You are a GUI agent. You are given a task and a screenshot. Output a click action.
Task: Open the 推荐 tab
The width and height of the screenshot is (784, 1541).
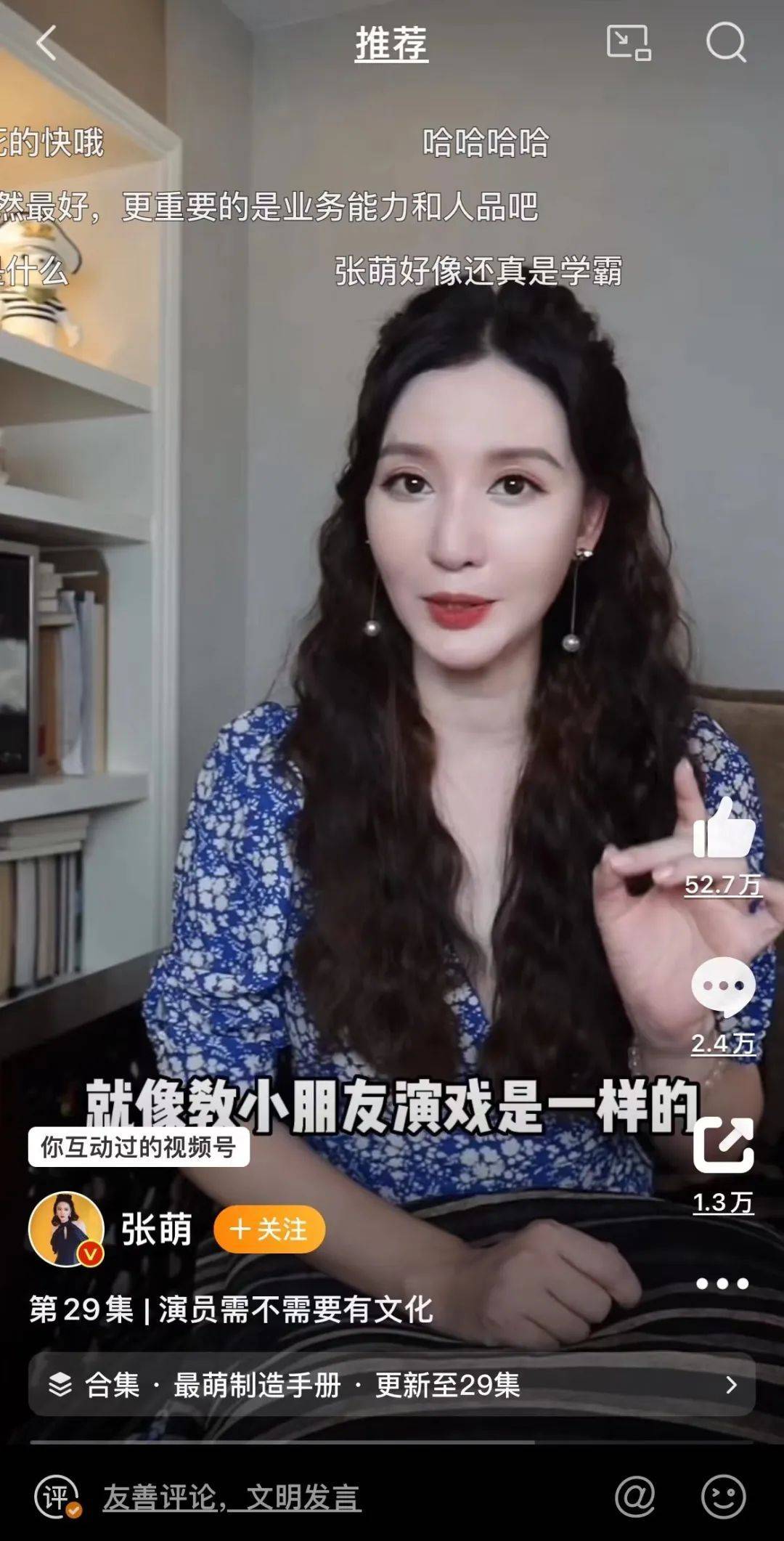[x=391, y=44]
